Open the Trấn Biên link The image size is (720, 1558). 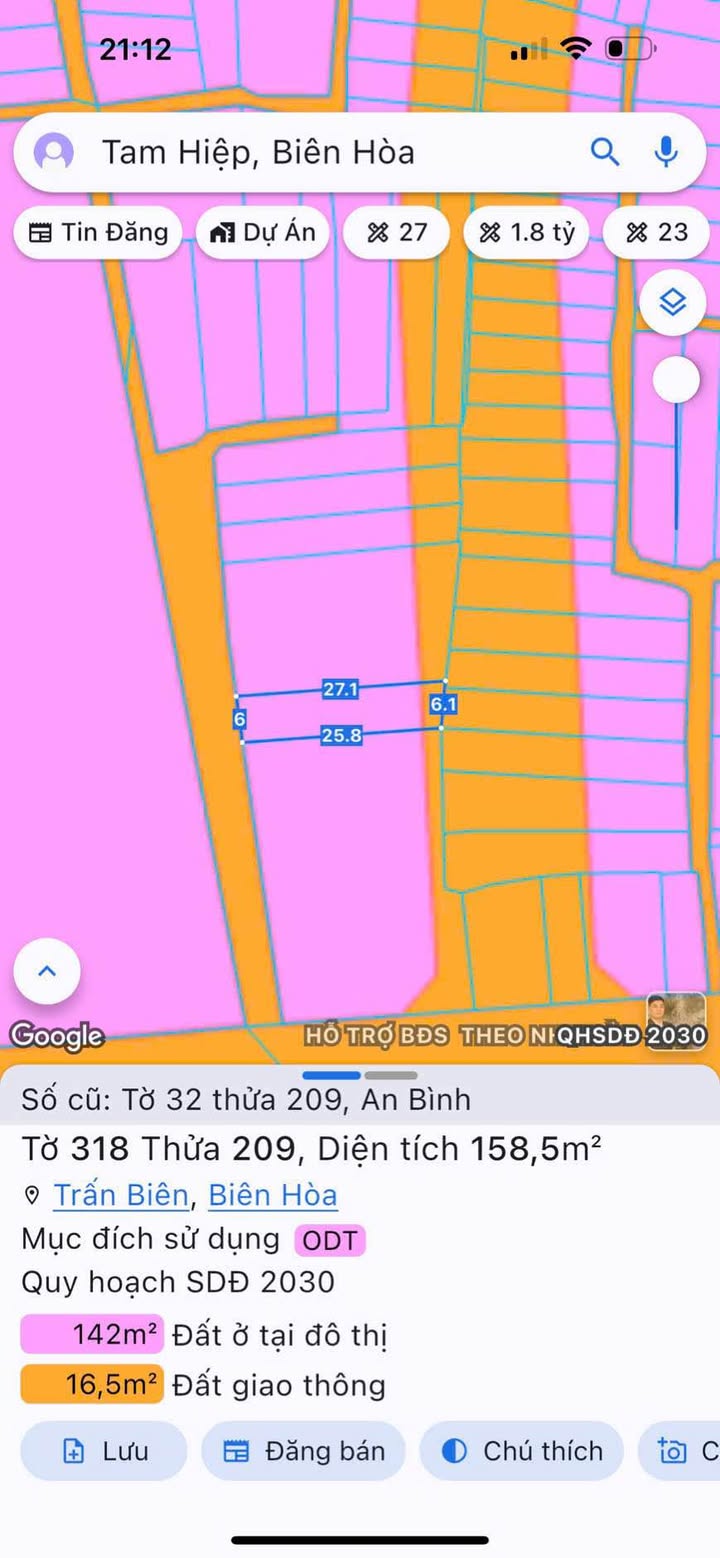click(x=121, y=1195)
